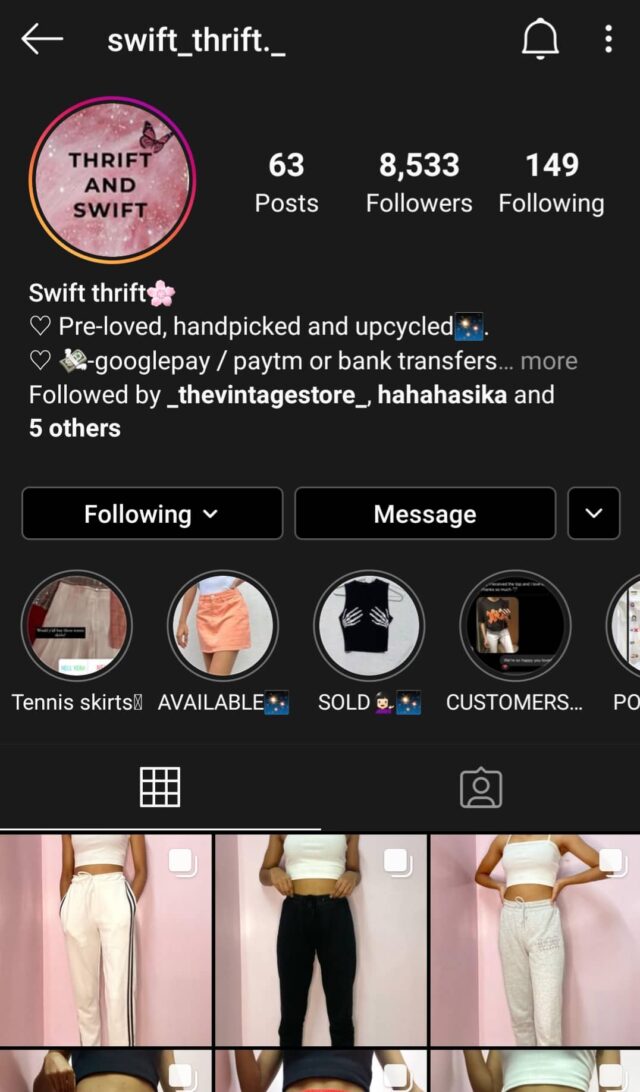This screenshot has width=640, height=1092.
Task: Open the black joggers post
Action: [x=320, y=940]
